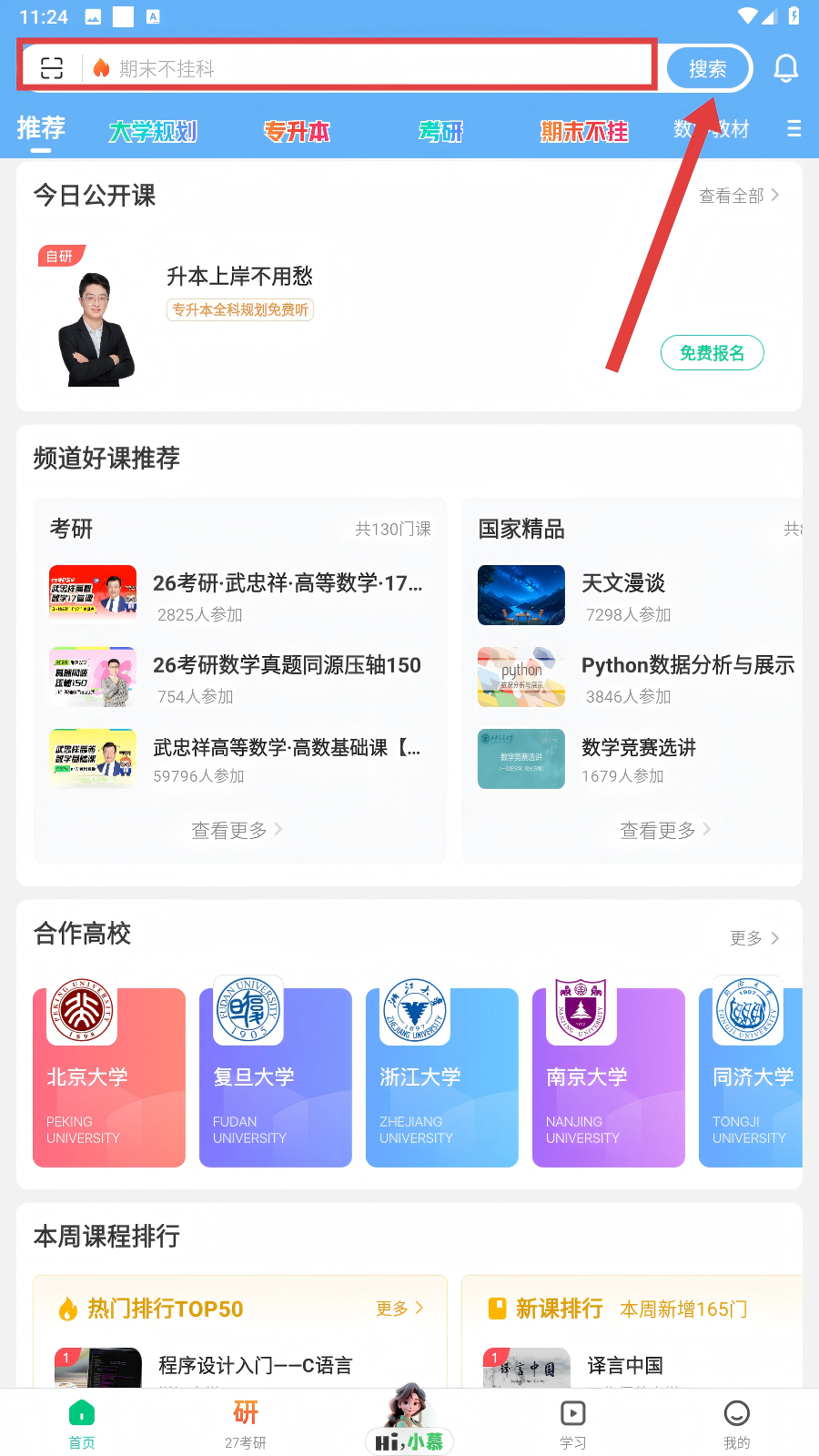Open the 期末不挂 tab
This screenshot has height=1456, width=819.
(x=584, y=131)
